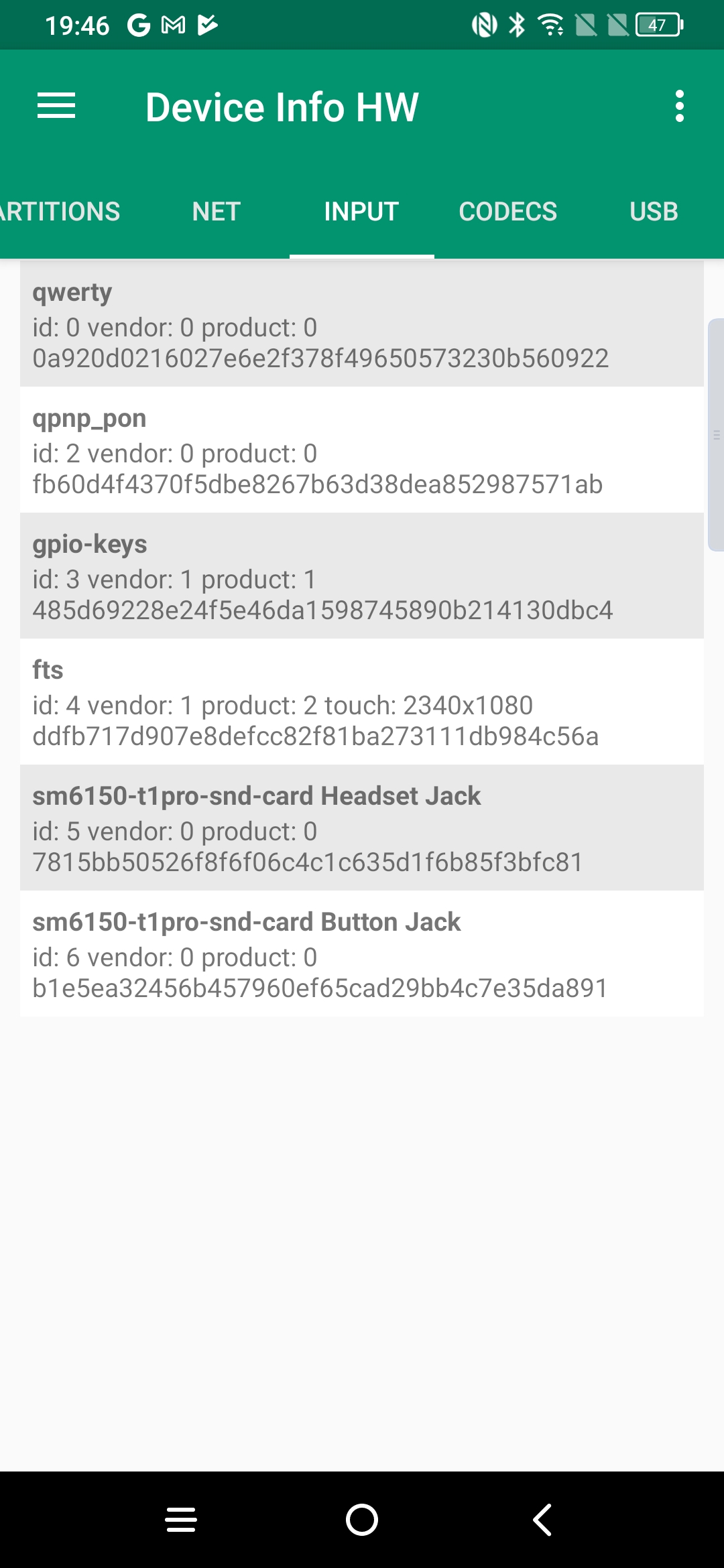724x1568 pixels.
Task: Switch to the NET tab
Action: [216, 212]
